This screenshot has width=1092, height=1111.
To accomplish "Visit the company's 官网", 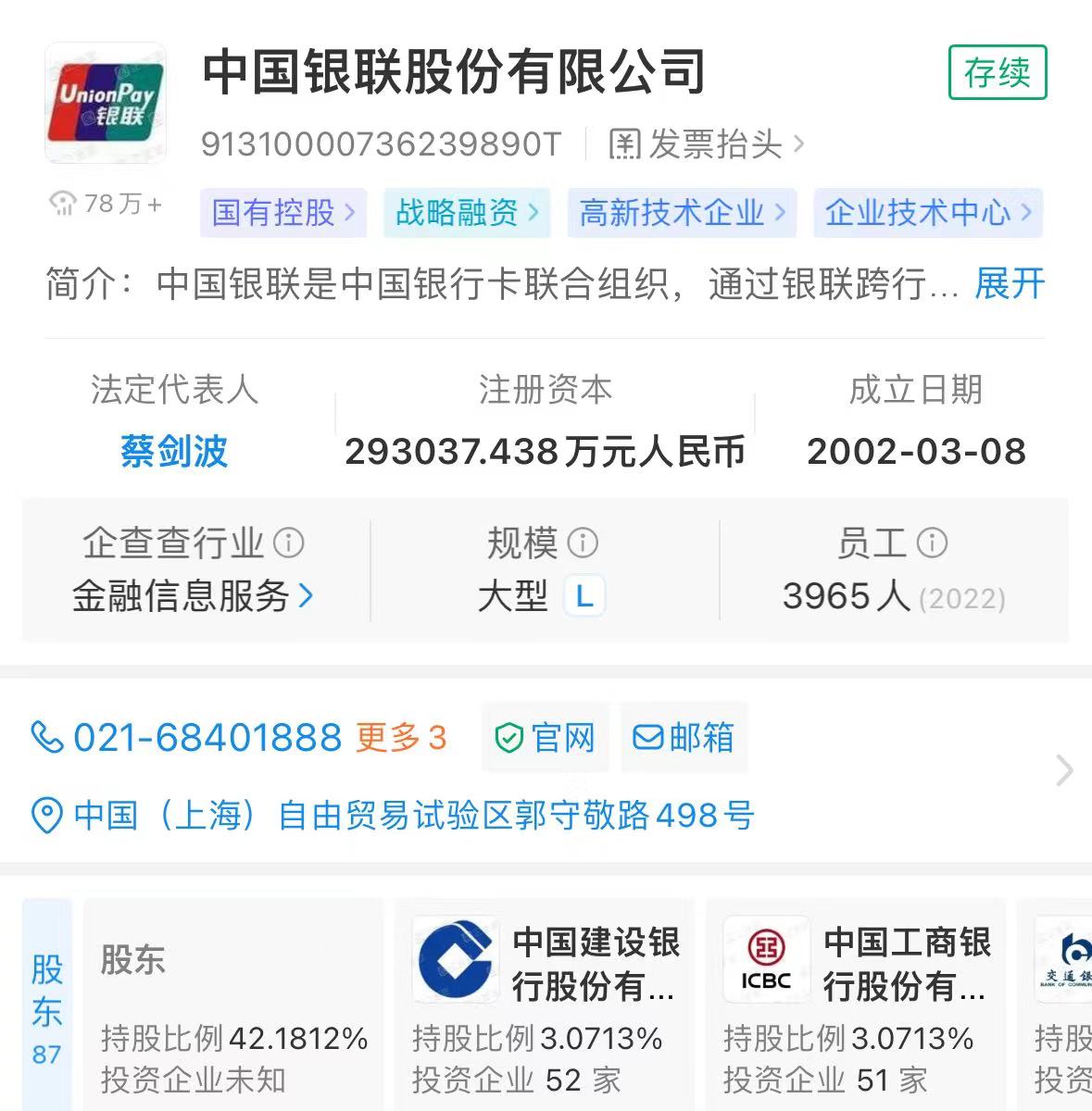I will (545, 738).
